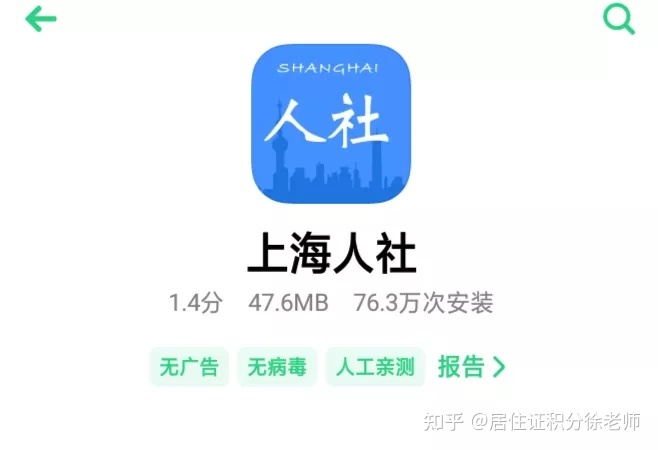Tap the 无病毒 chip

[277, 367]
